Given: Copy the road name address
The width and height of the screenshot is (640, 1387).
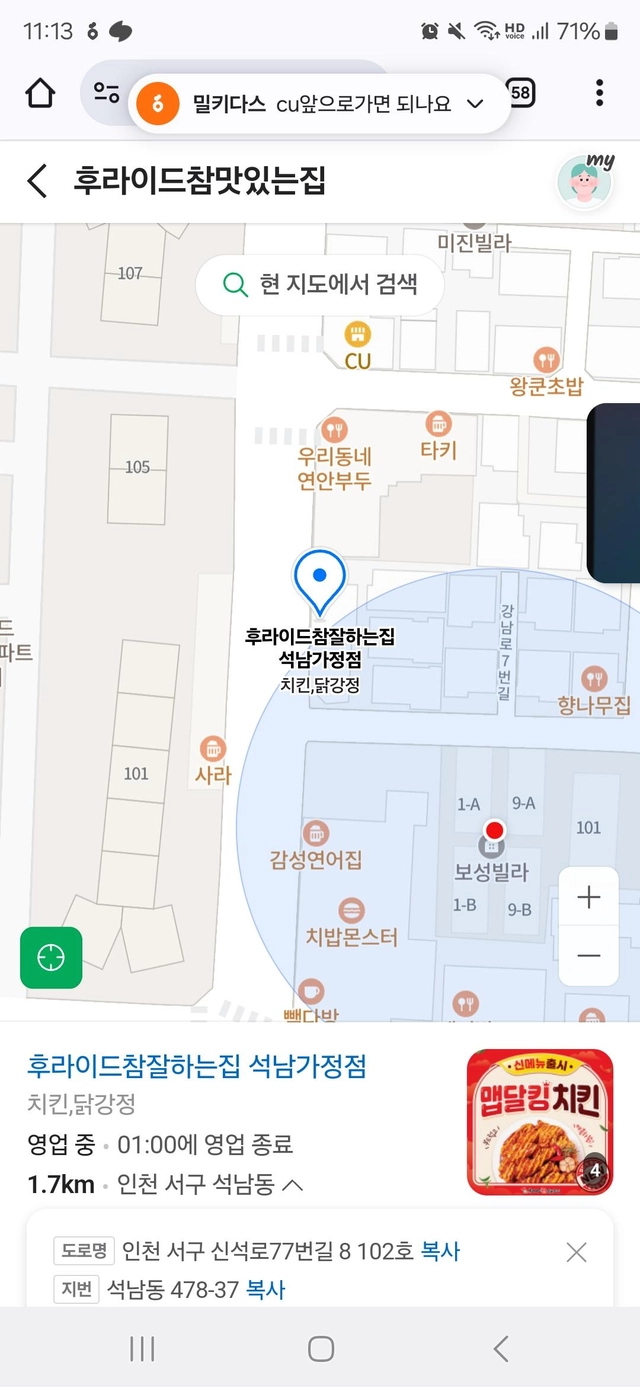Looking at the screenshot, I should pyautogui.click(x=440, y=1251).
